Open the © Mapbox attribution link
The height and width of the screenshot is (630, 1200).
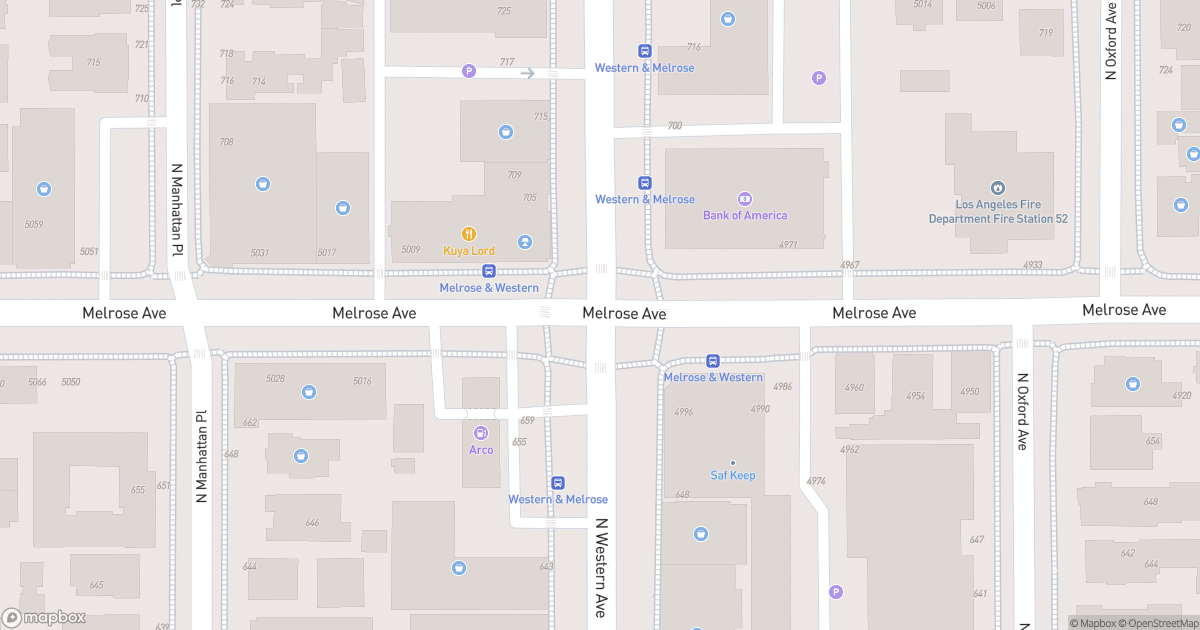click(1093, 623)
